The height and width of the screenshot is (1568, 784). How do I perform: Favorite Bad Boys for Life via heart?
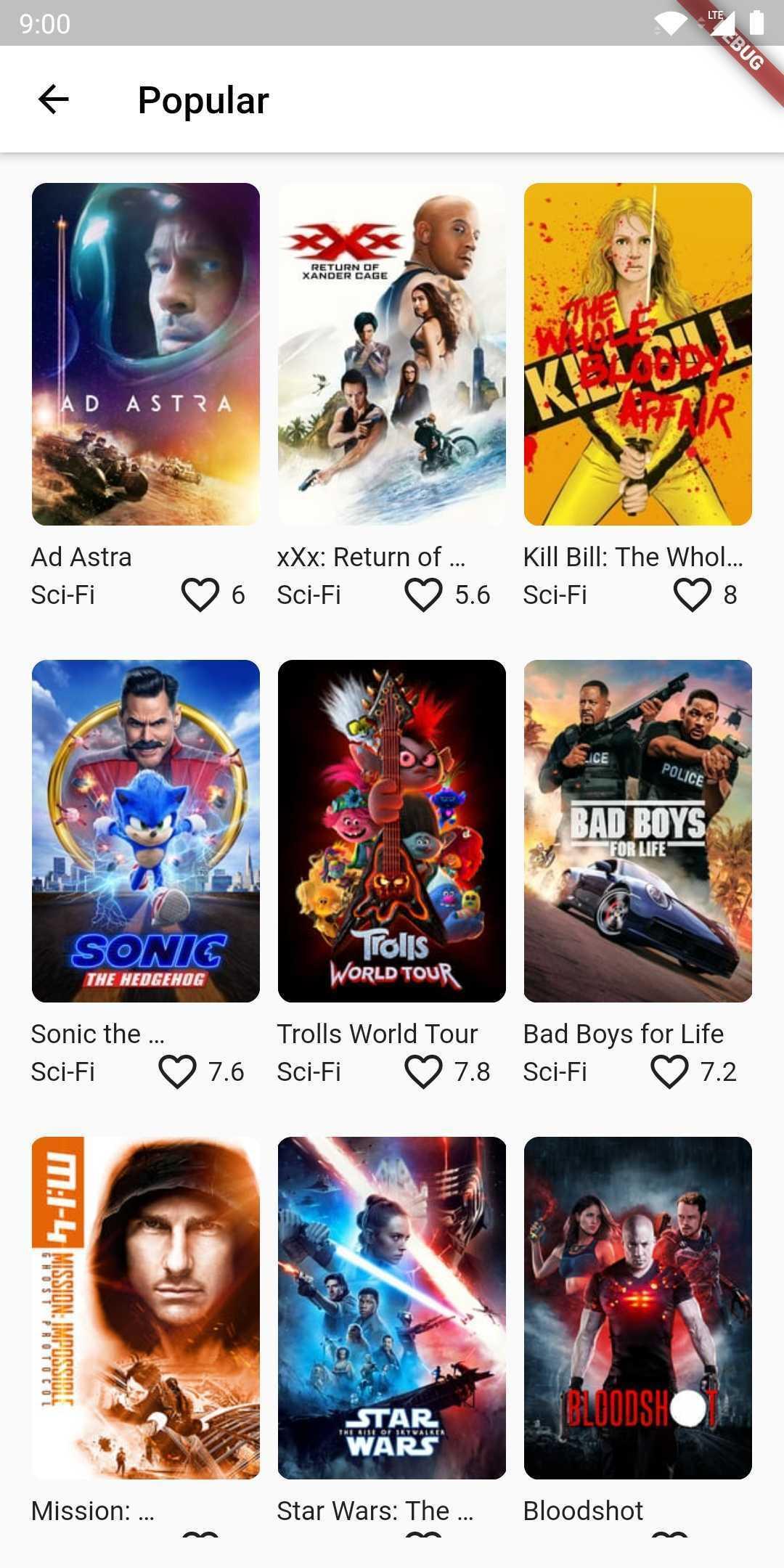click(x=669, y=1071)
